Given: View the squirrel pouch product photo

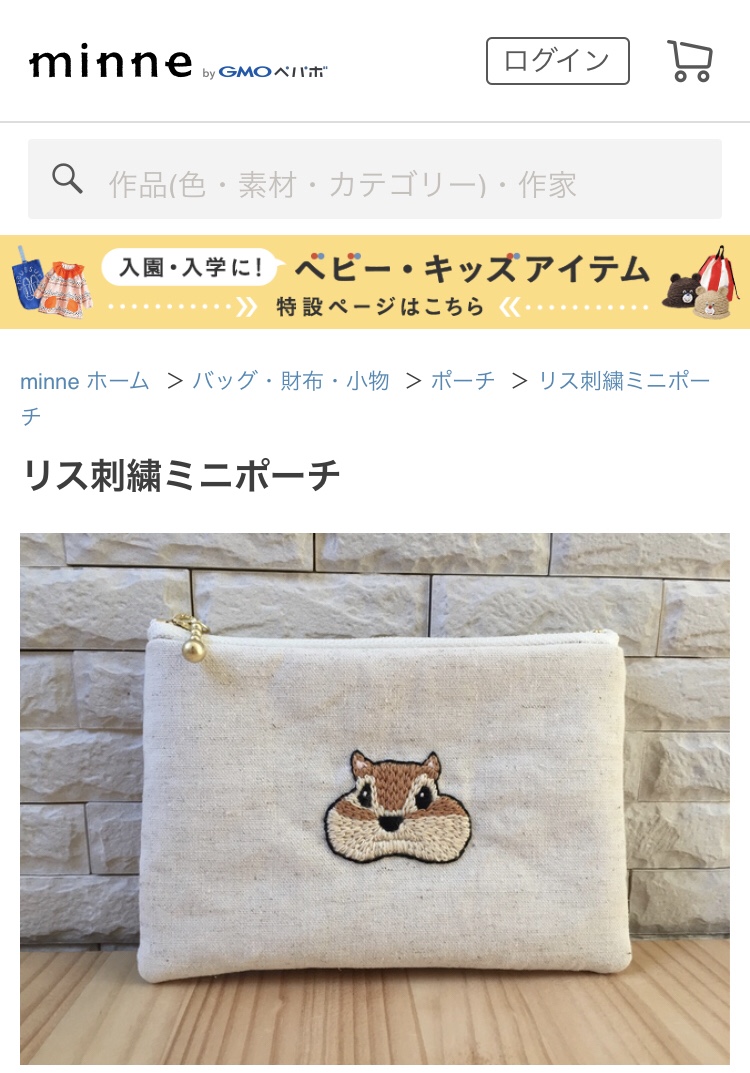Looking at the screenshot, I should point(375,798).
